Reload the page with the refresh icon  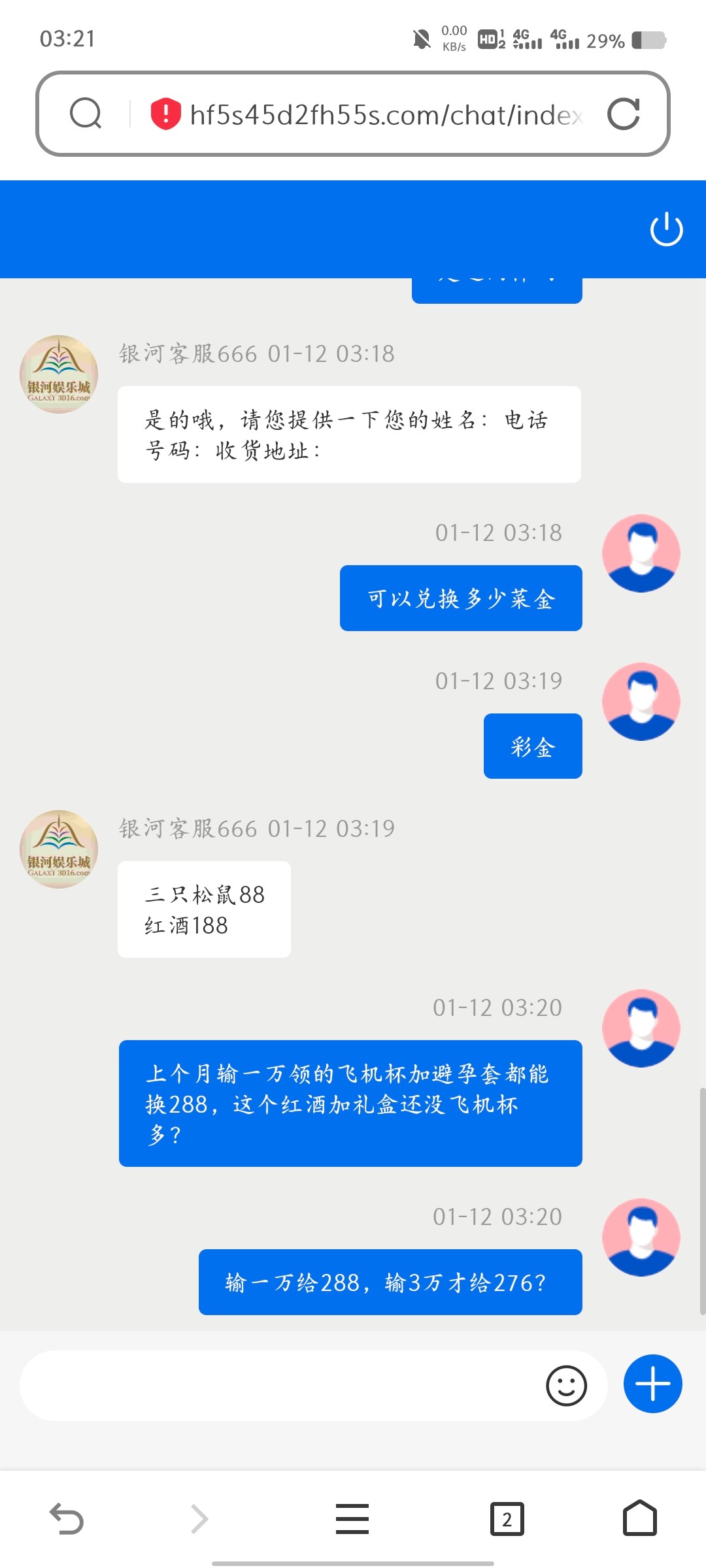[623, 114]
